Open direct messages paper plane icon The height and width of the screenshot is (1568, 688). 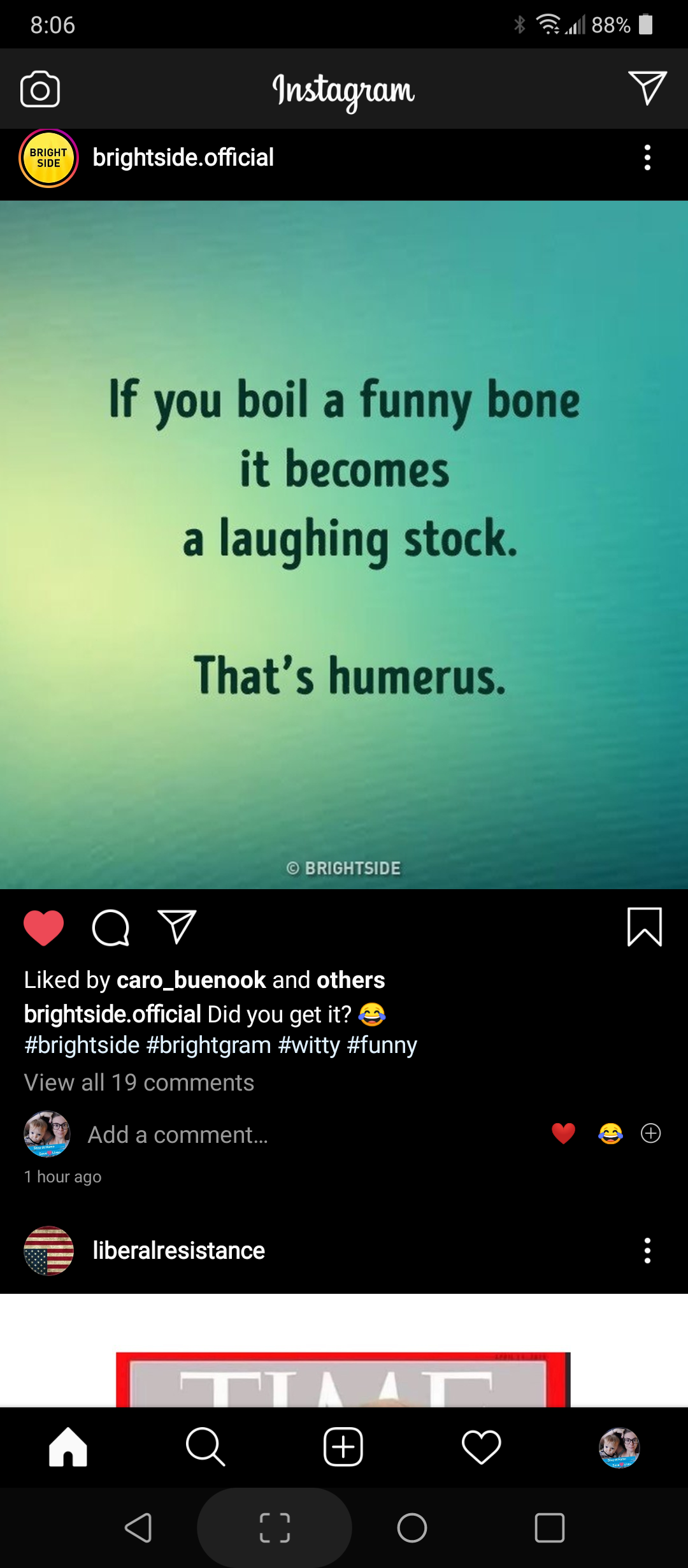[647, 88]
